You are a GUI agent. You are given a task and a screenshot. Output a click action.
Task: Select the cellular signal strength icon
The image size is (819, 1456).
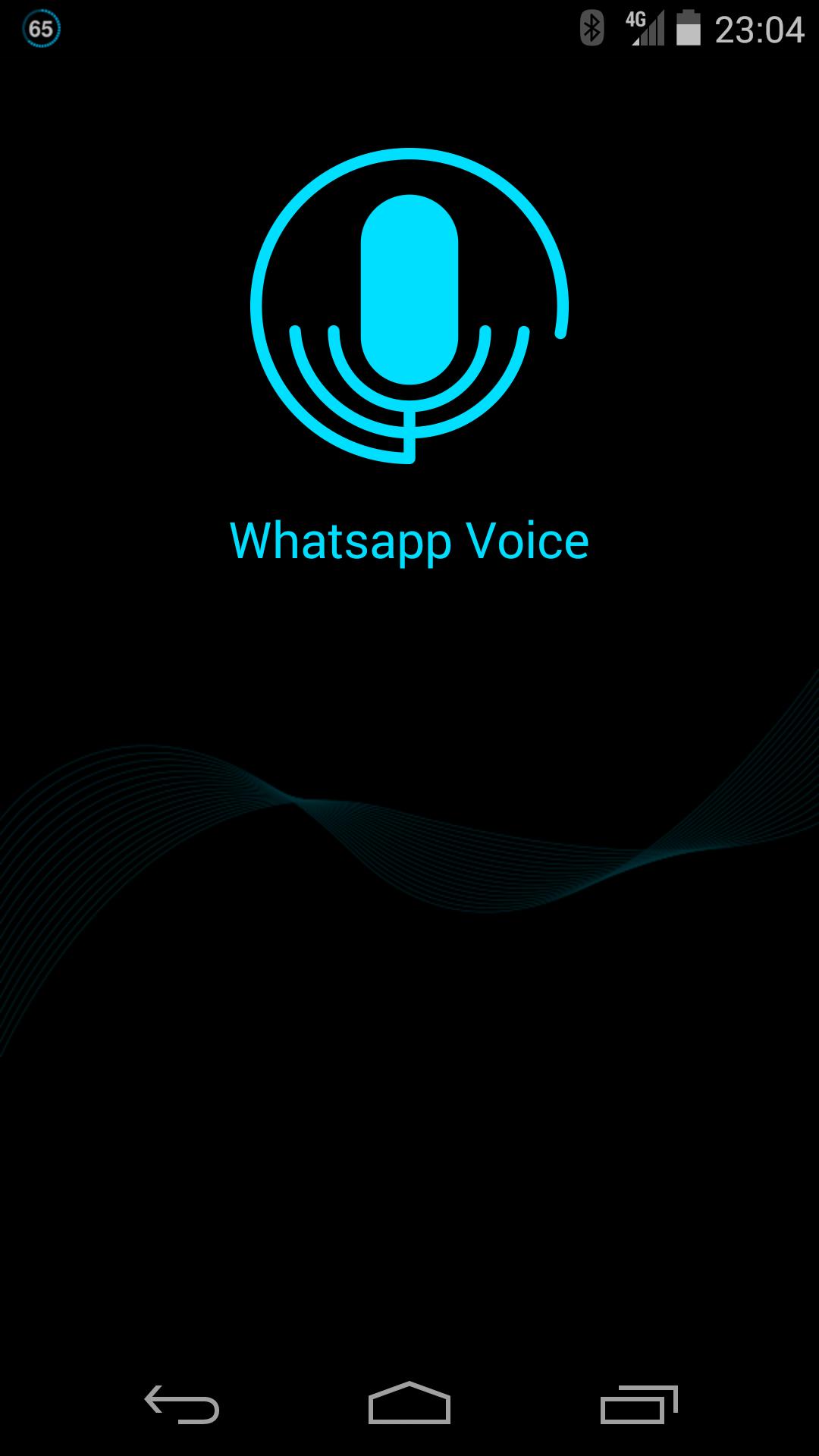(648, 32)
